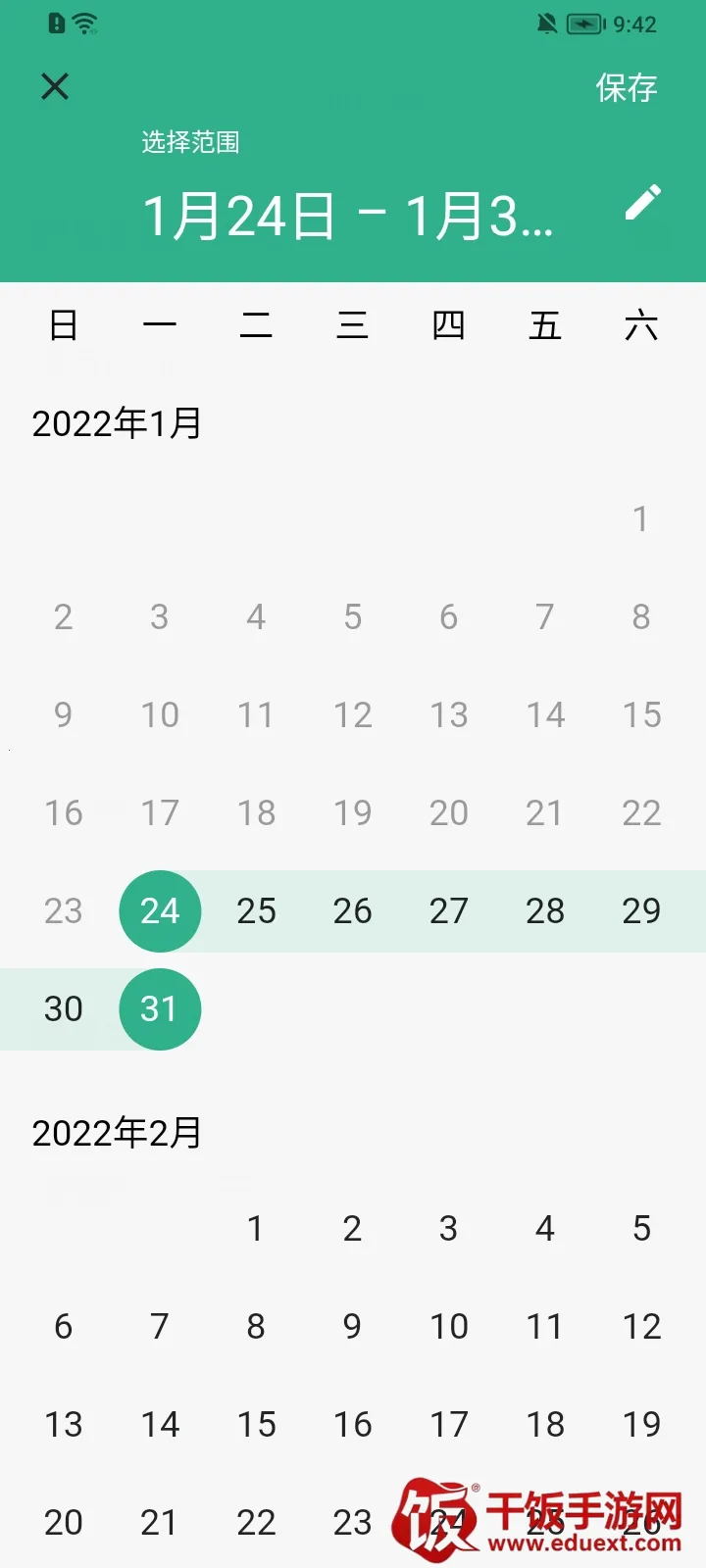706x1568 pixels.
Task: Tap 保存 to save the selected range
Action: pos(626,88)
